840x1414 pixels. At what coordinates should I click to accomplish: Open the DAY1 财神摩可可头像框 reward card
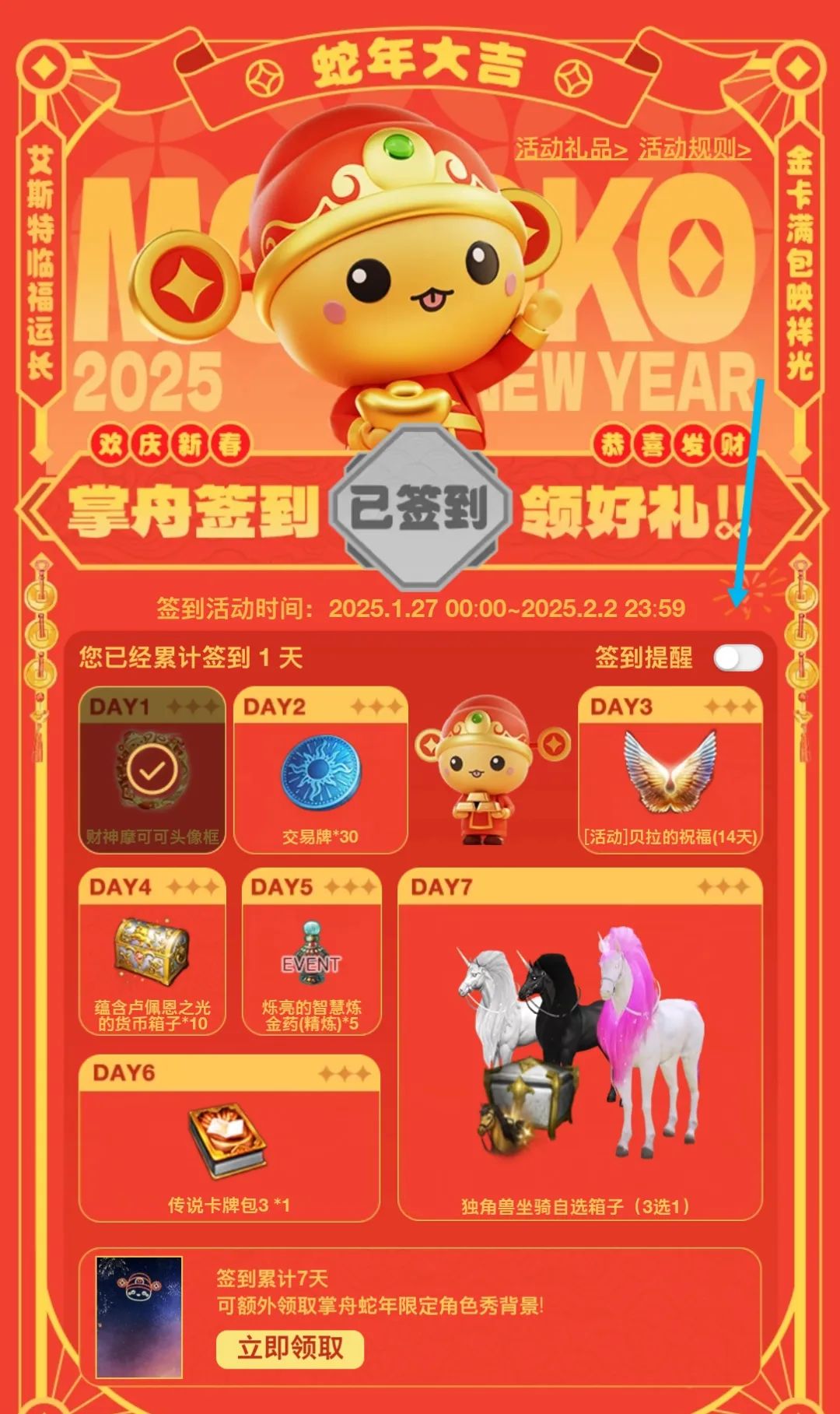[152, 771]
